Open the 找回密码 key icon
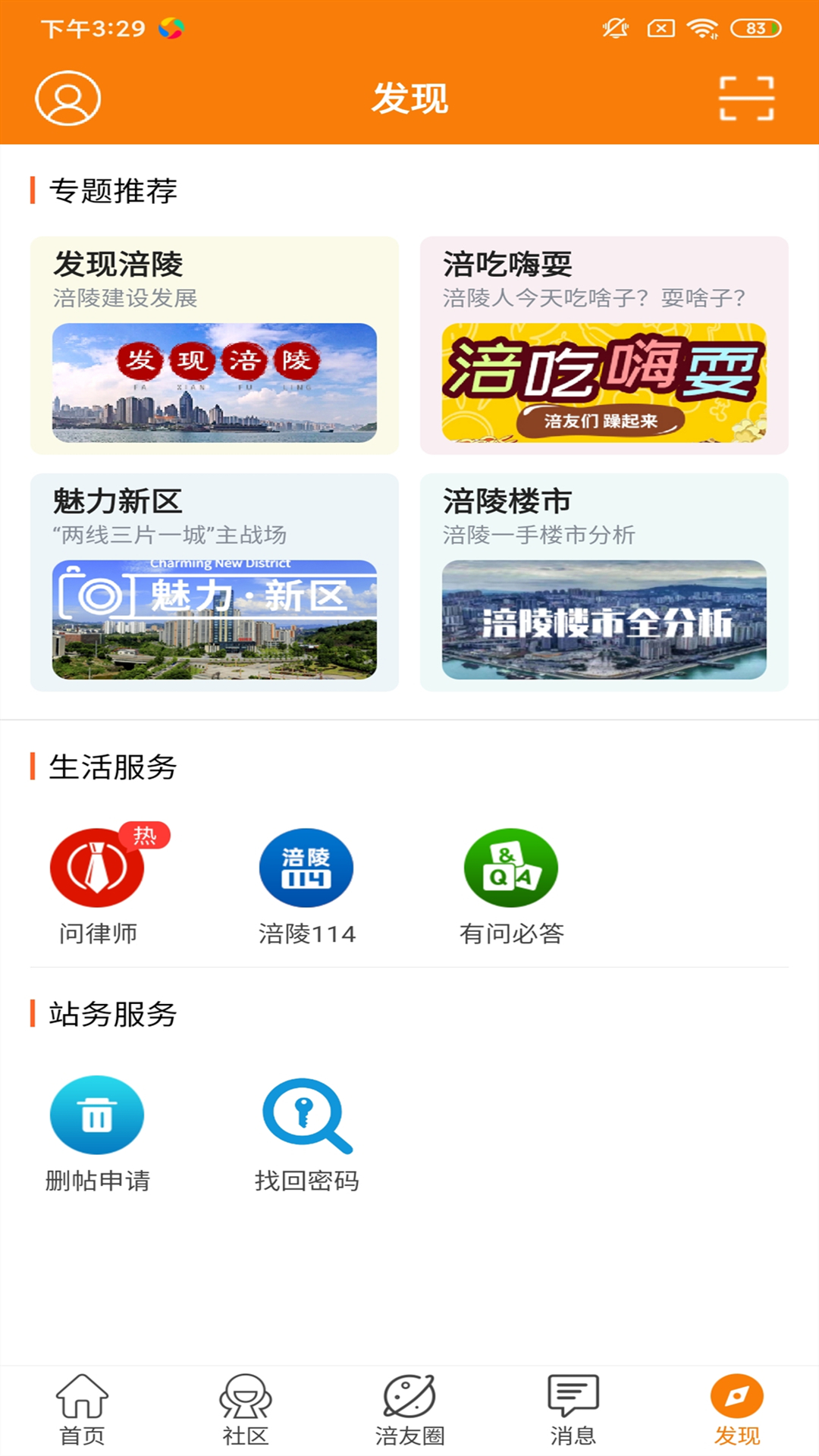Image resolution: width=819 pixels, height=1456 pixels. 306,1115
